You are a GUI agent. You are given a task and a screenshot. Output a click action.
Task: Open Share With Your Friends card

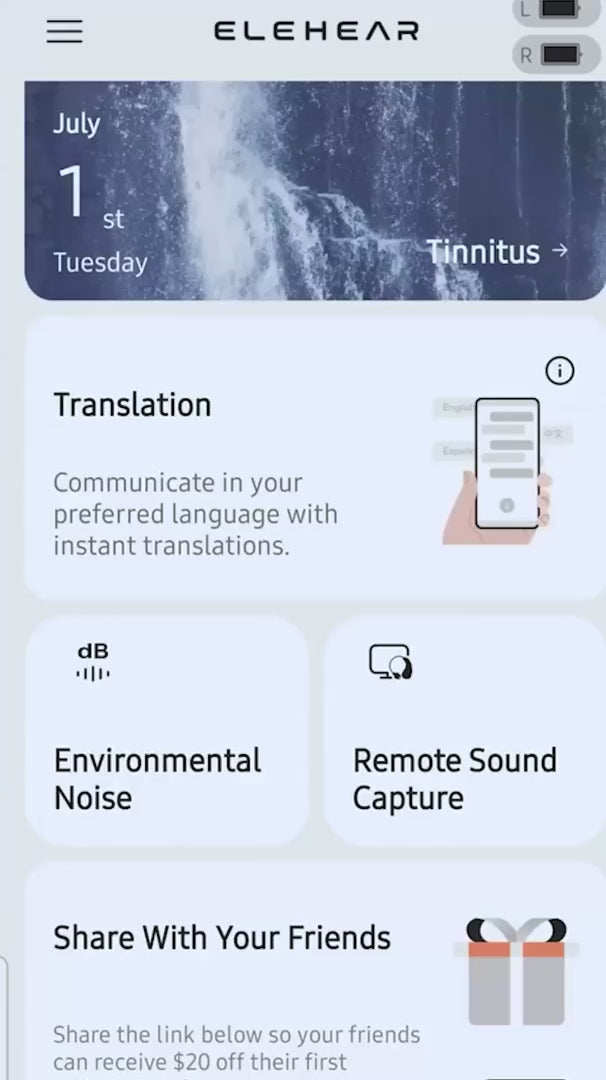pos(315,970)
